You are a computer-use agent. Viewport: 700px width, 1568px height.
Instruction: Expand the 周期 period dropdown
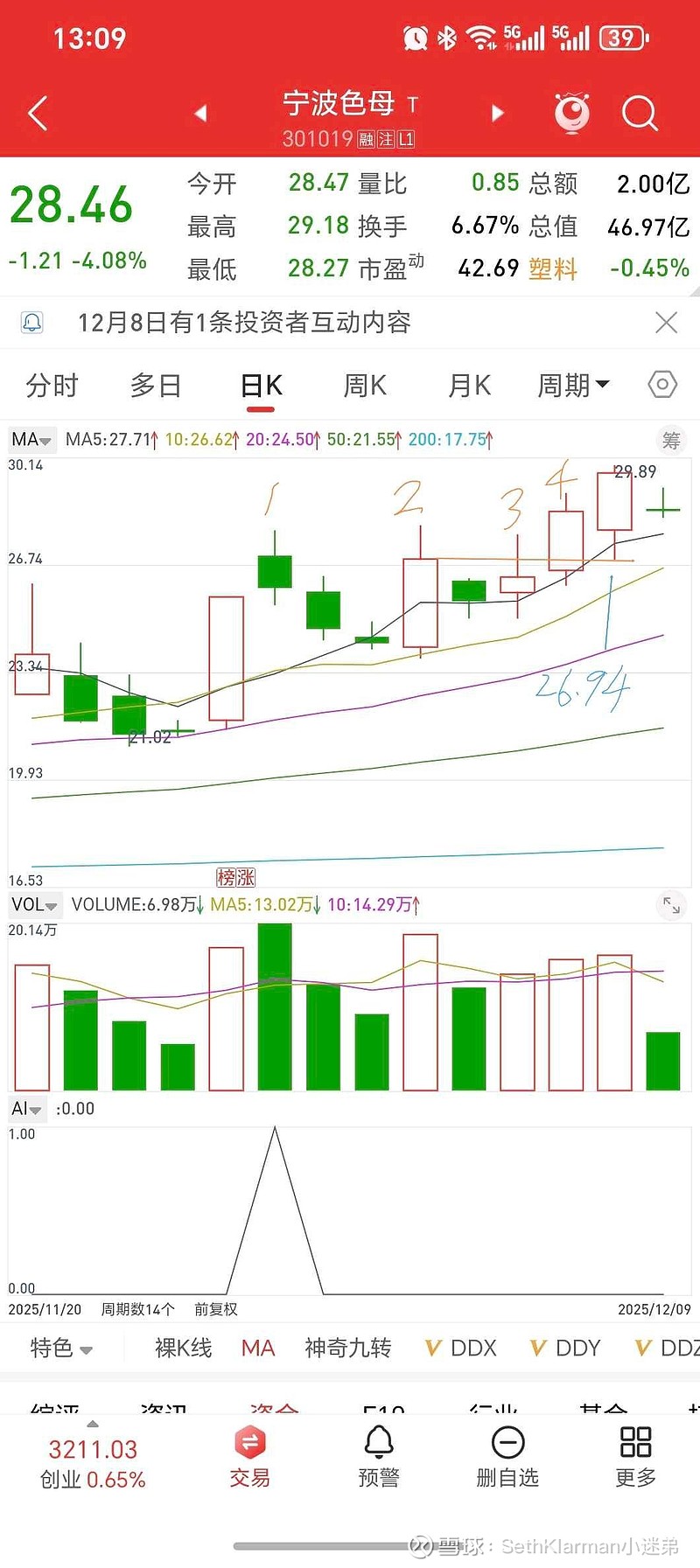[x=573, y=385]
